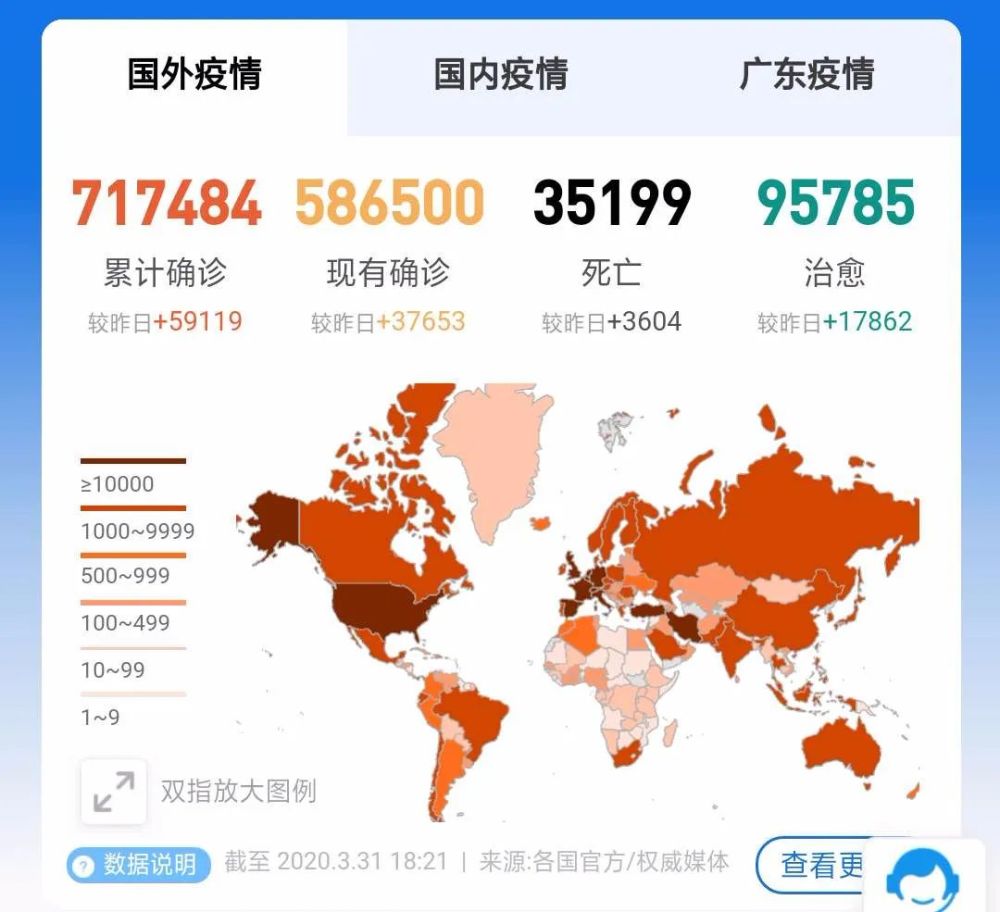Select the 国外疫情 tab
Image resolution: width=1000 pixels, height=912 pixels.
[x=194, y=75]
